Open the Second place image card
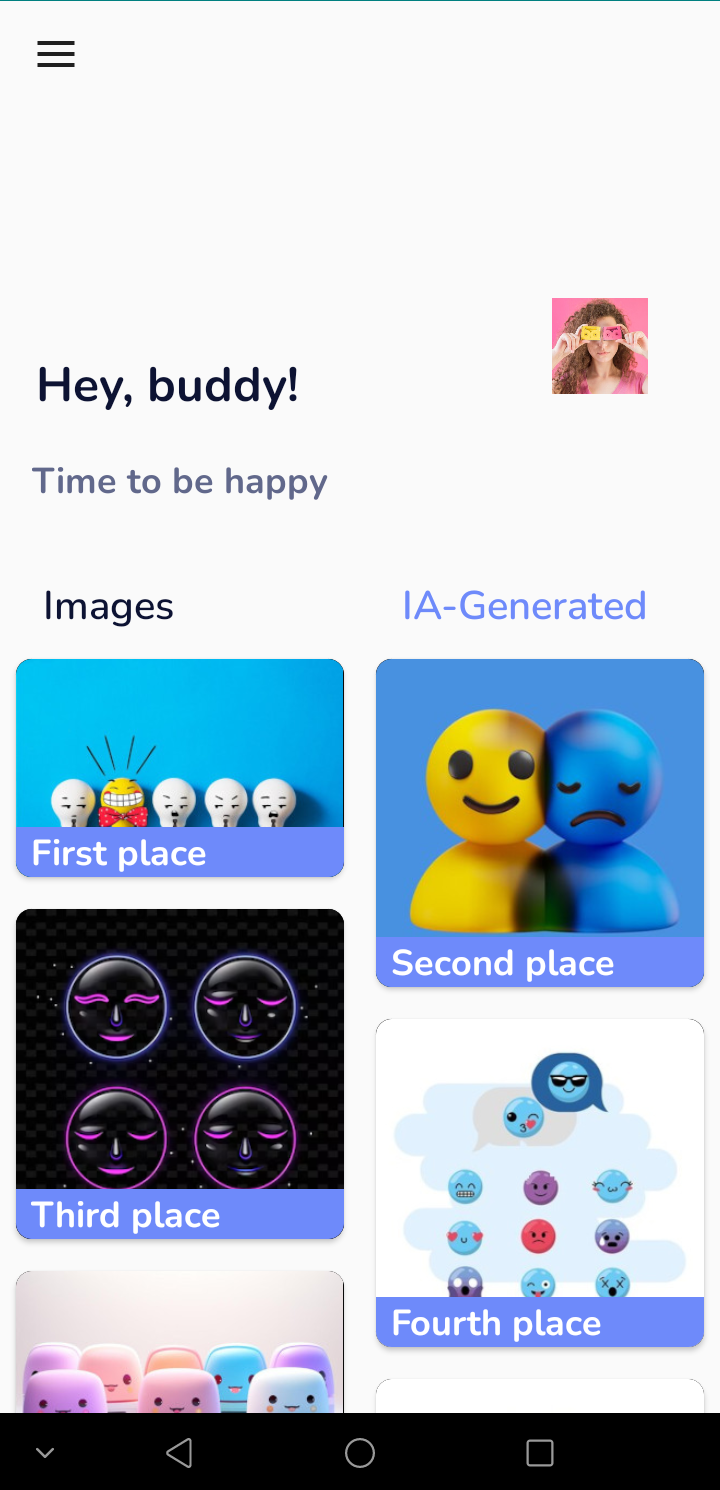The height and width of the screenshot is (1490, 720). [x=540, y=822]
